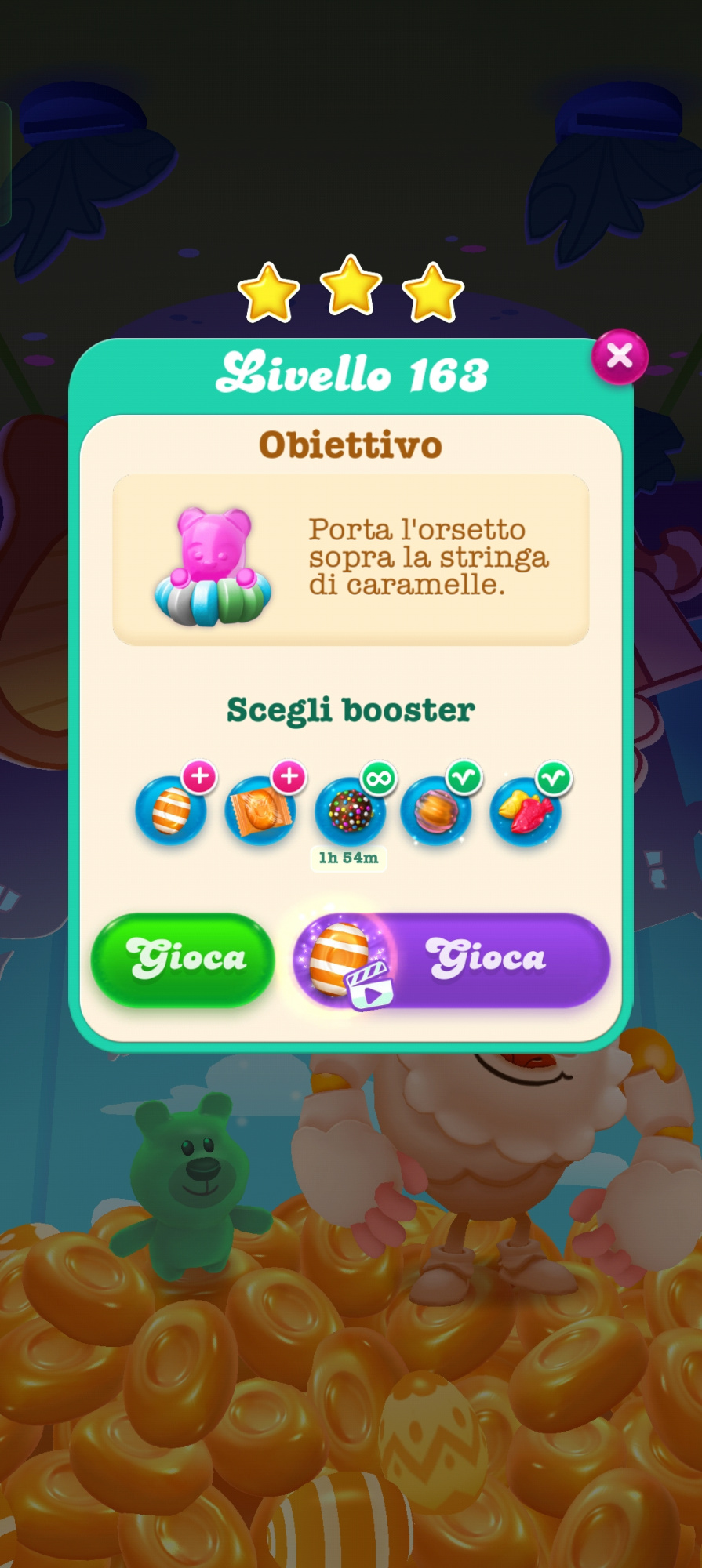Tap the purple Gioca video reward button
Screen dimensions: 702x1568
tap(452, 960)
